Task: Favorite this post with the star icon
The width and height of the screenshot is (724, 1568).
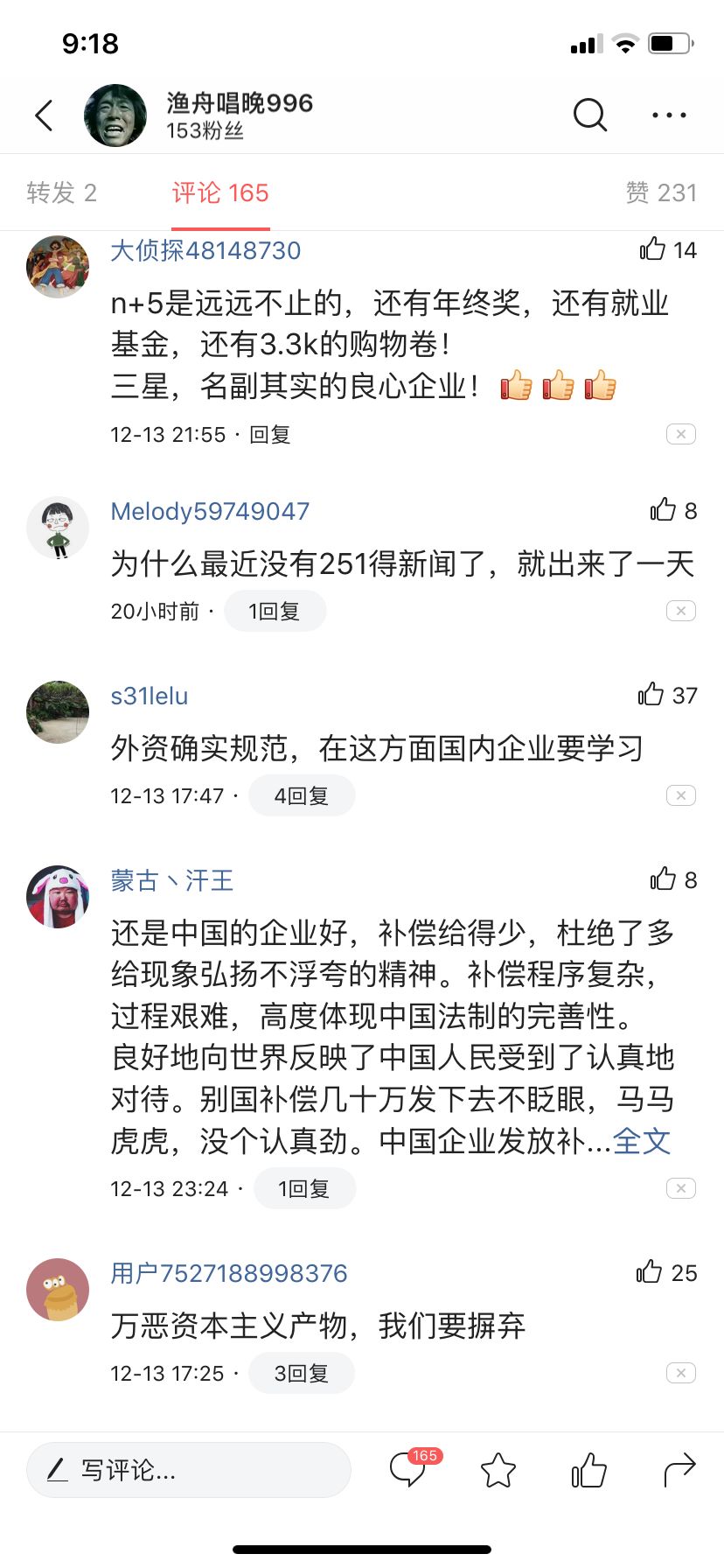Action: click(498, 1470)
